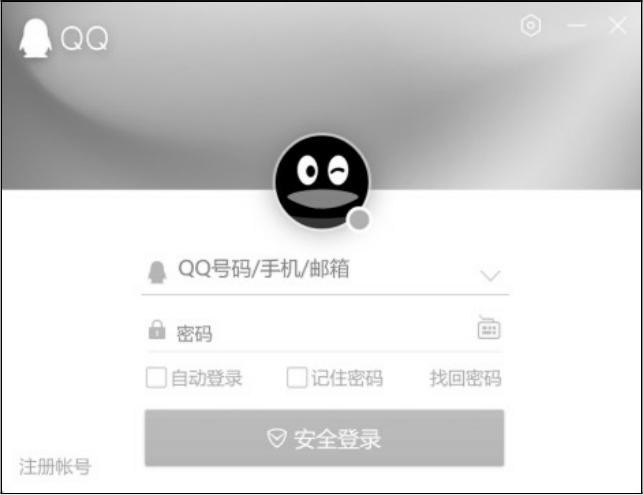Change online status via avatar dot
Image resolution: width=643 pixels, height=495 pixels.
(358, 219)
